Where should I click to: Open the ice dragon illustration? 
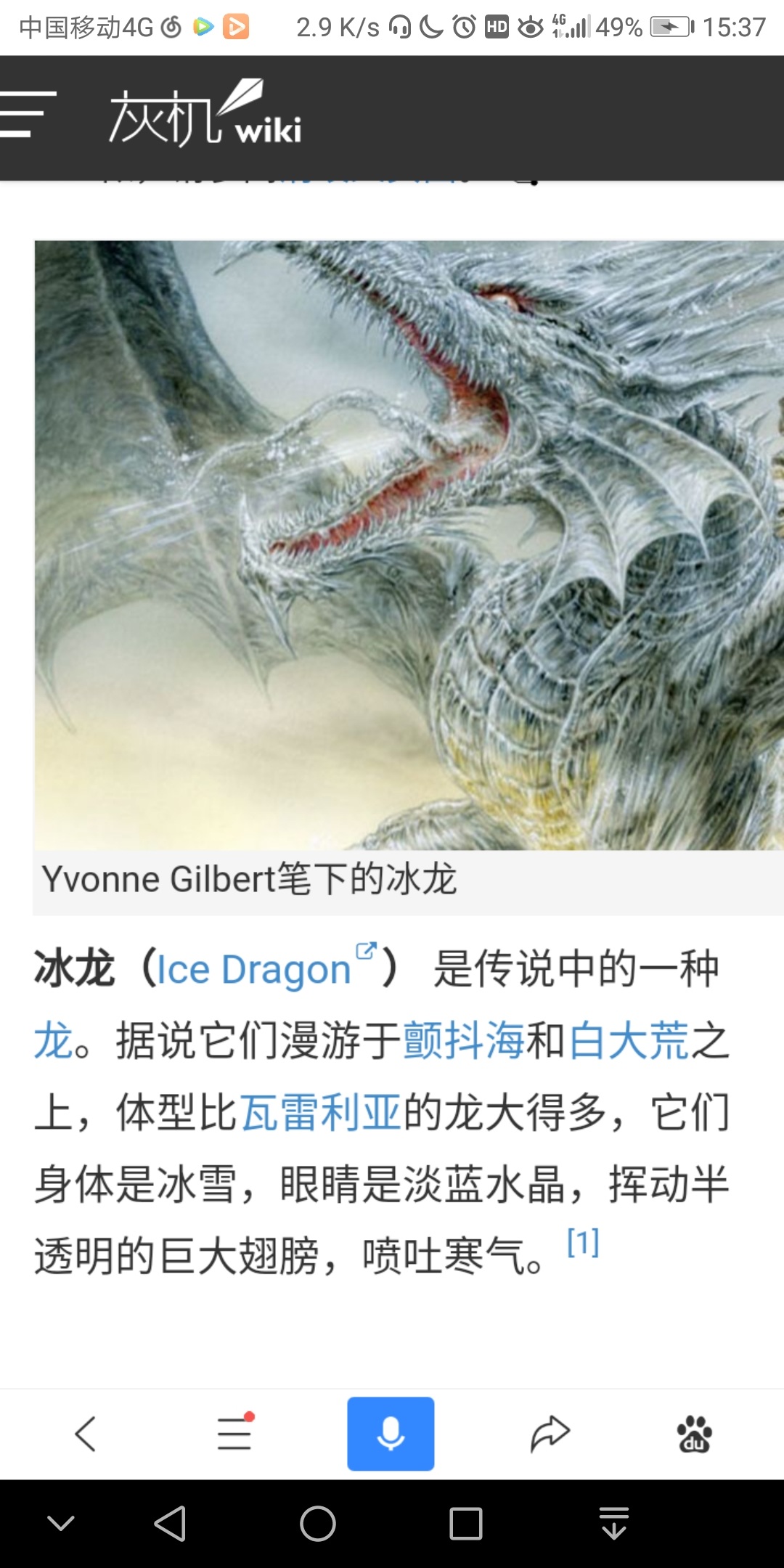tap(409, 545)
